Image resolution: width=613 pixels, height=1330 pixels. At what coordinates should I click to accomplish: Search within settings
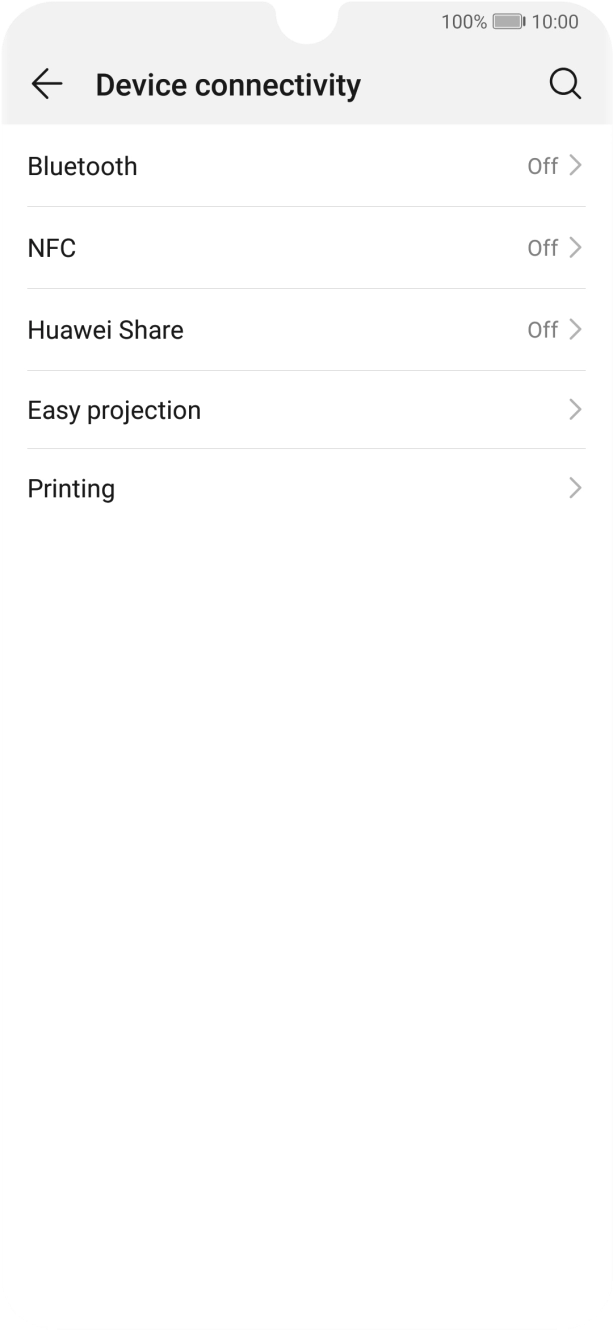565,85
